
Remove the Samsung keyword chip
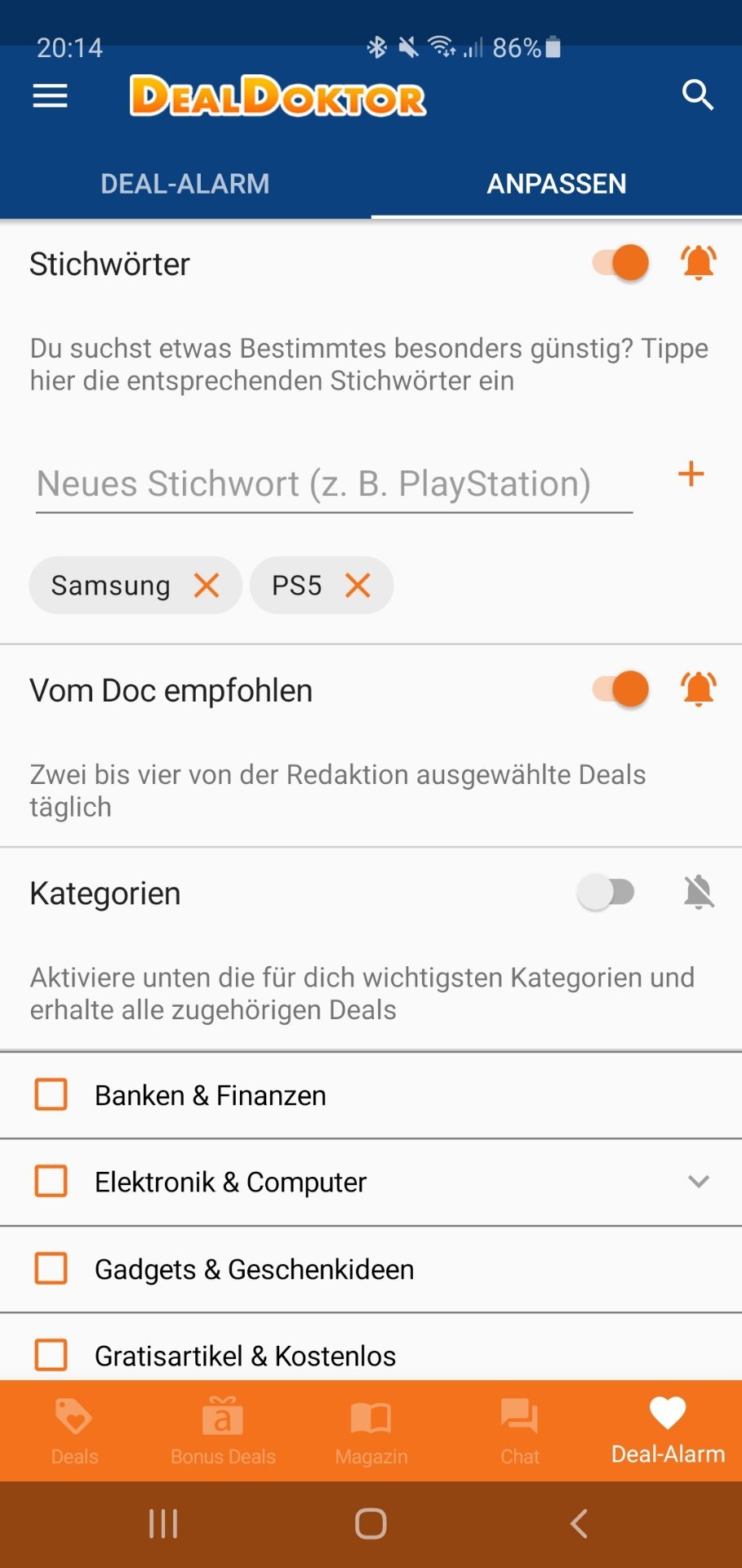click(207, 585)
